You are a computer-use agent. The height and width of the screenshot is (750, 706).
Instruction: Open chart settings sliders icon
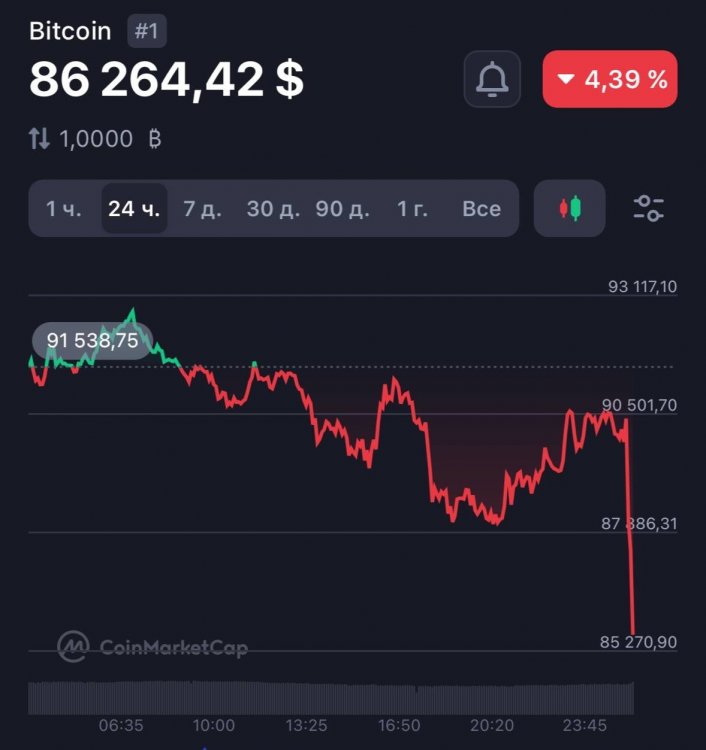point(649,208)
